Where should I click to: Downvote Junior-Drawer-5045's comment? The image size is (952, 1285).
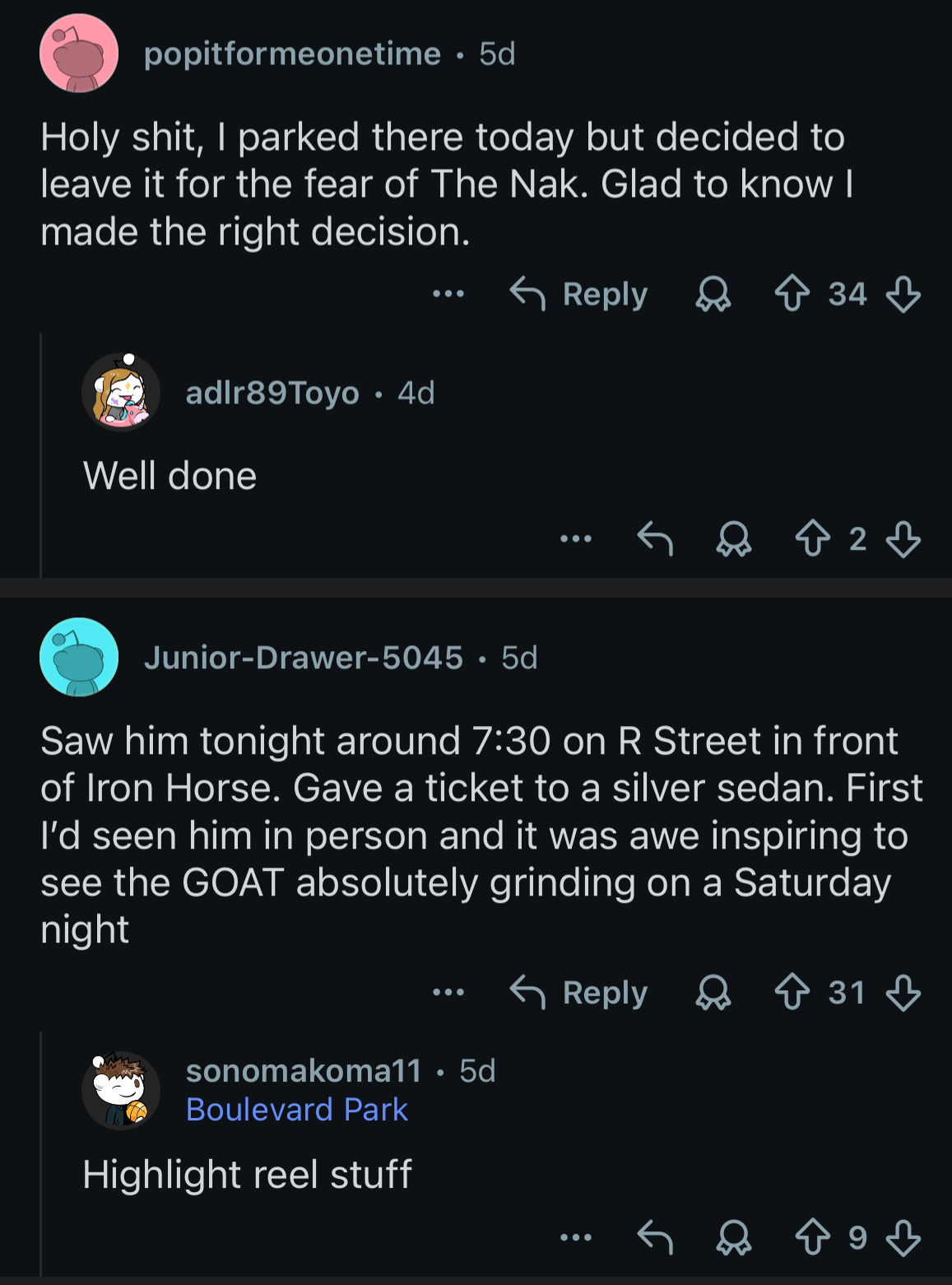[903, 992]
